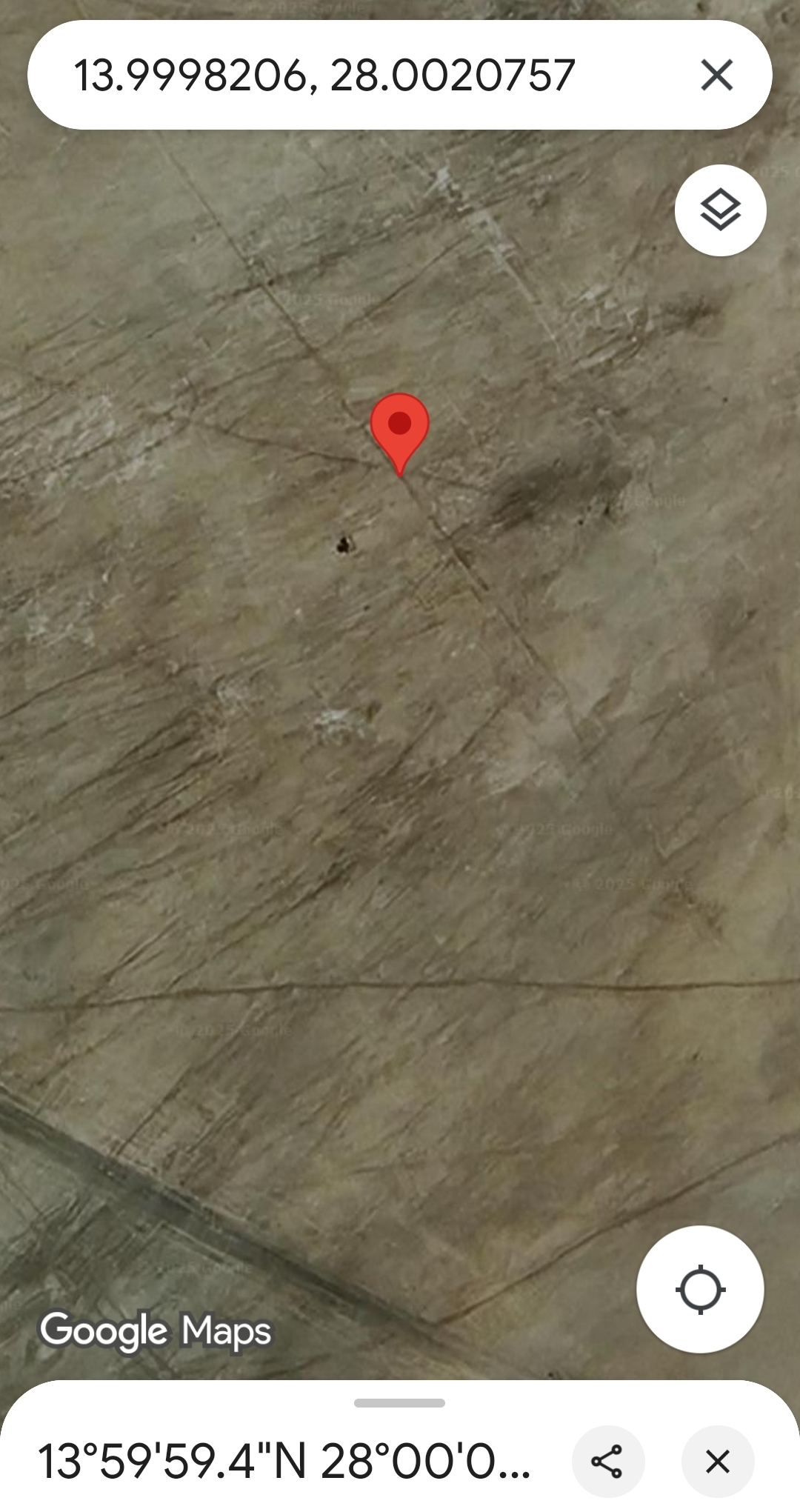Screen dimensions: 800x1512
Task: Close the bottom location panel
Action: coord(718,1462)
